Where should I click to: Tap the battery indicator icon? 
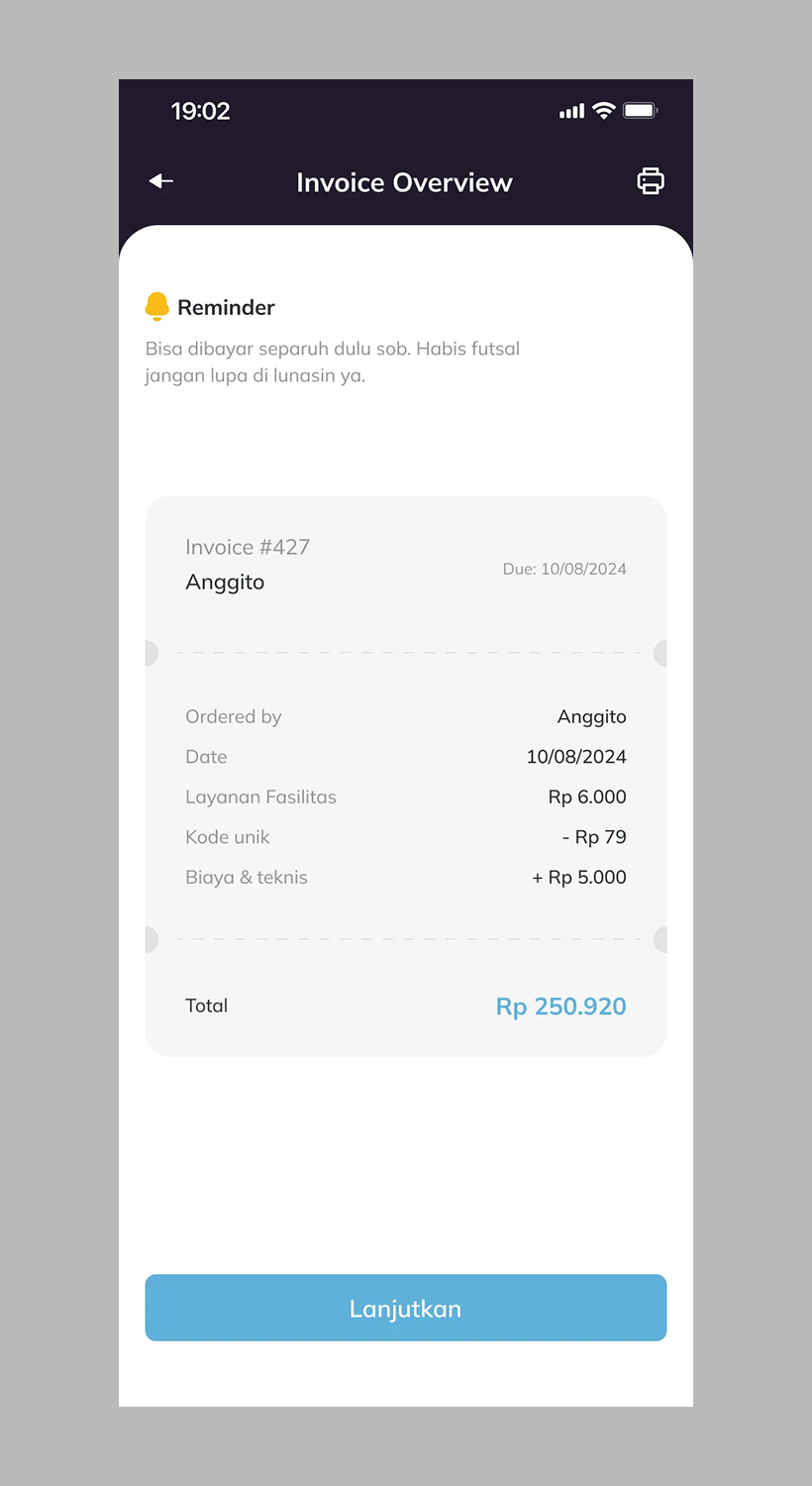point(640,111)
